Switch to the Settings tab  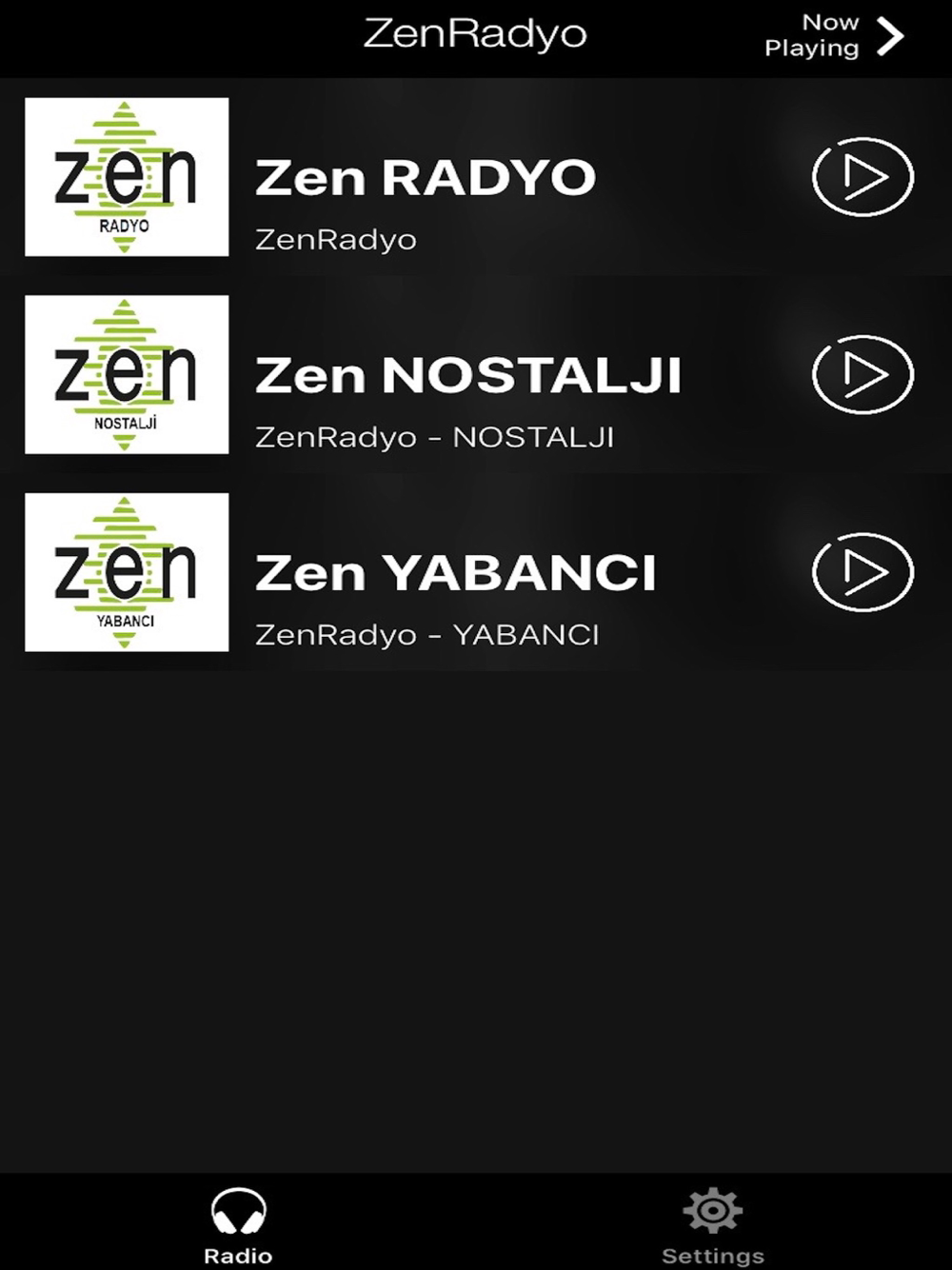[x=712, y=1224]
